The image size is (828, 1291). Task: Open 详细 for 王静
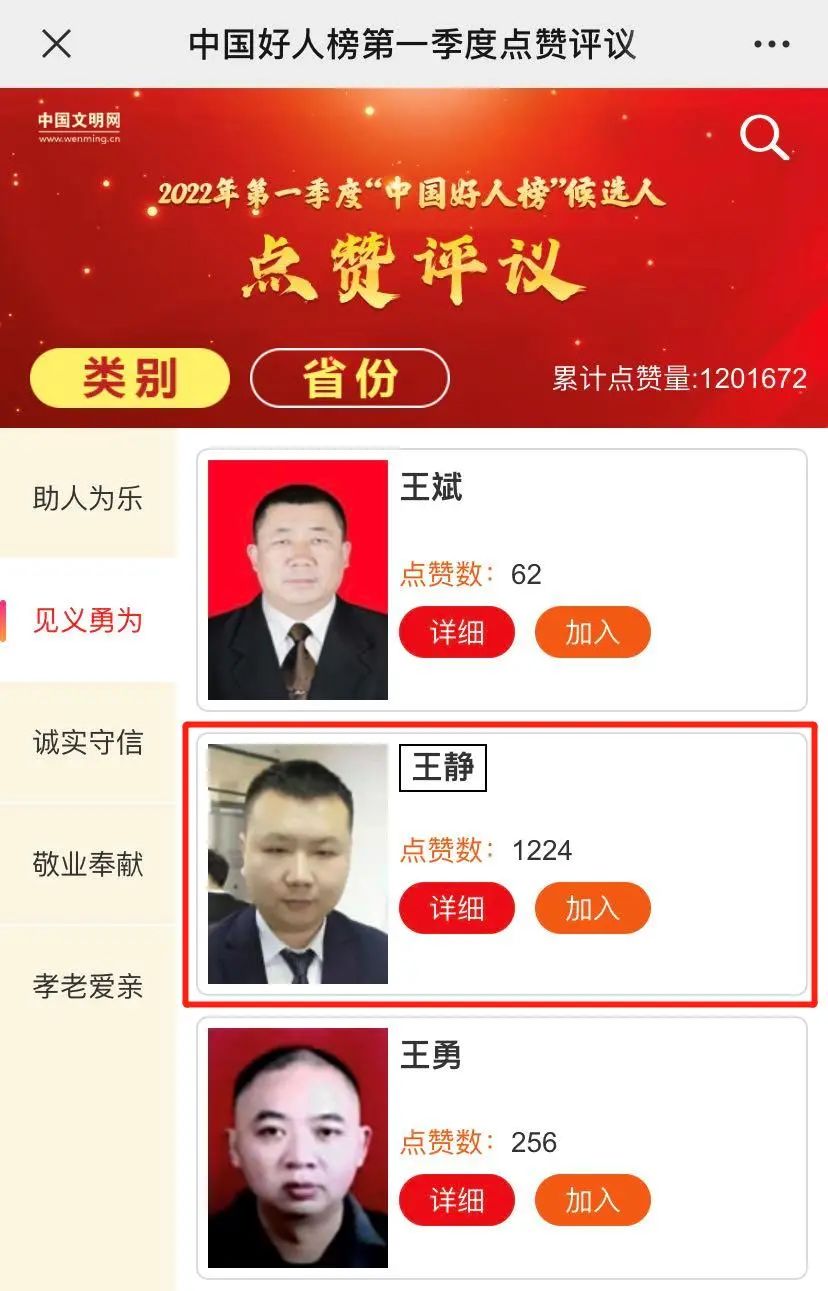point(457,908)
